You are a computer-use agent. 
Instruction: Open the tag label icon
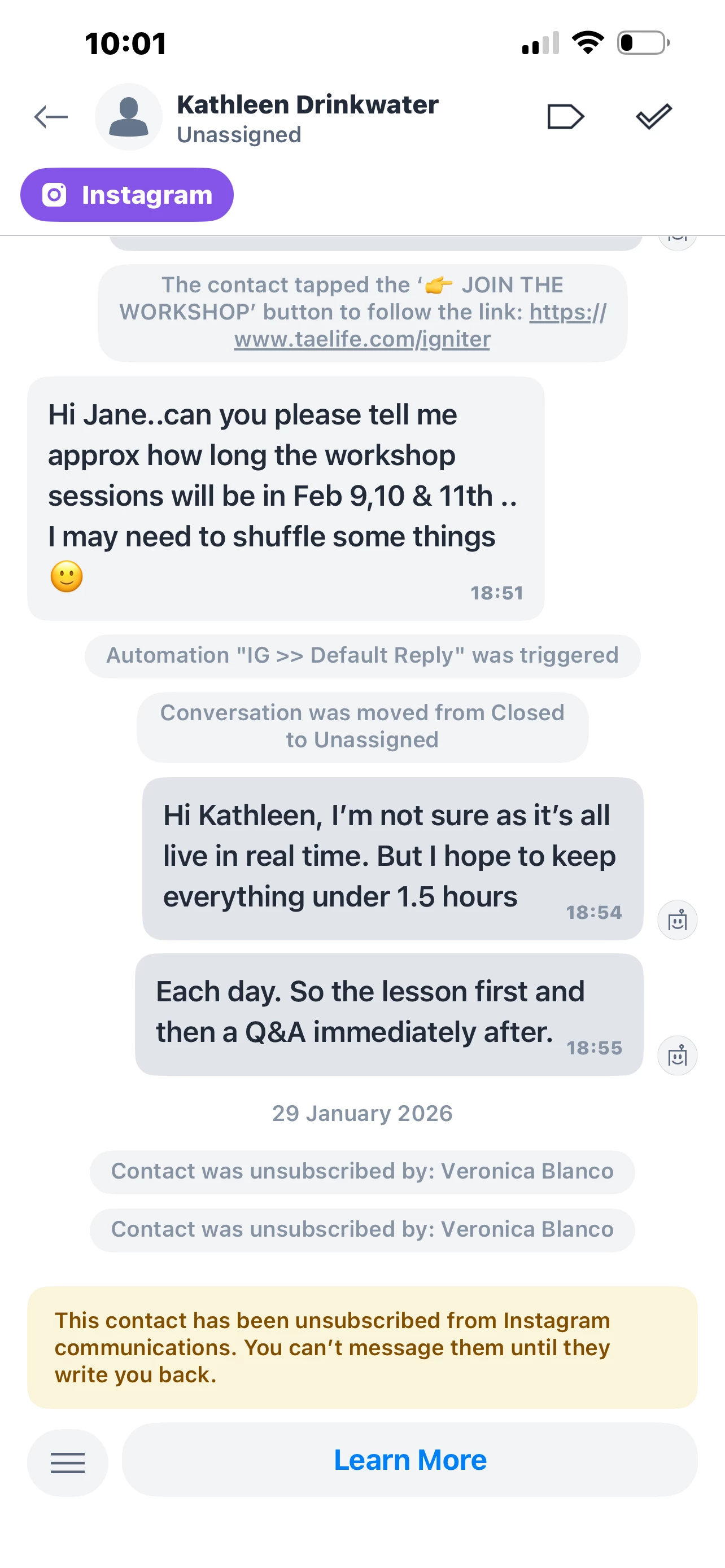click(565, 117)
